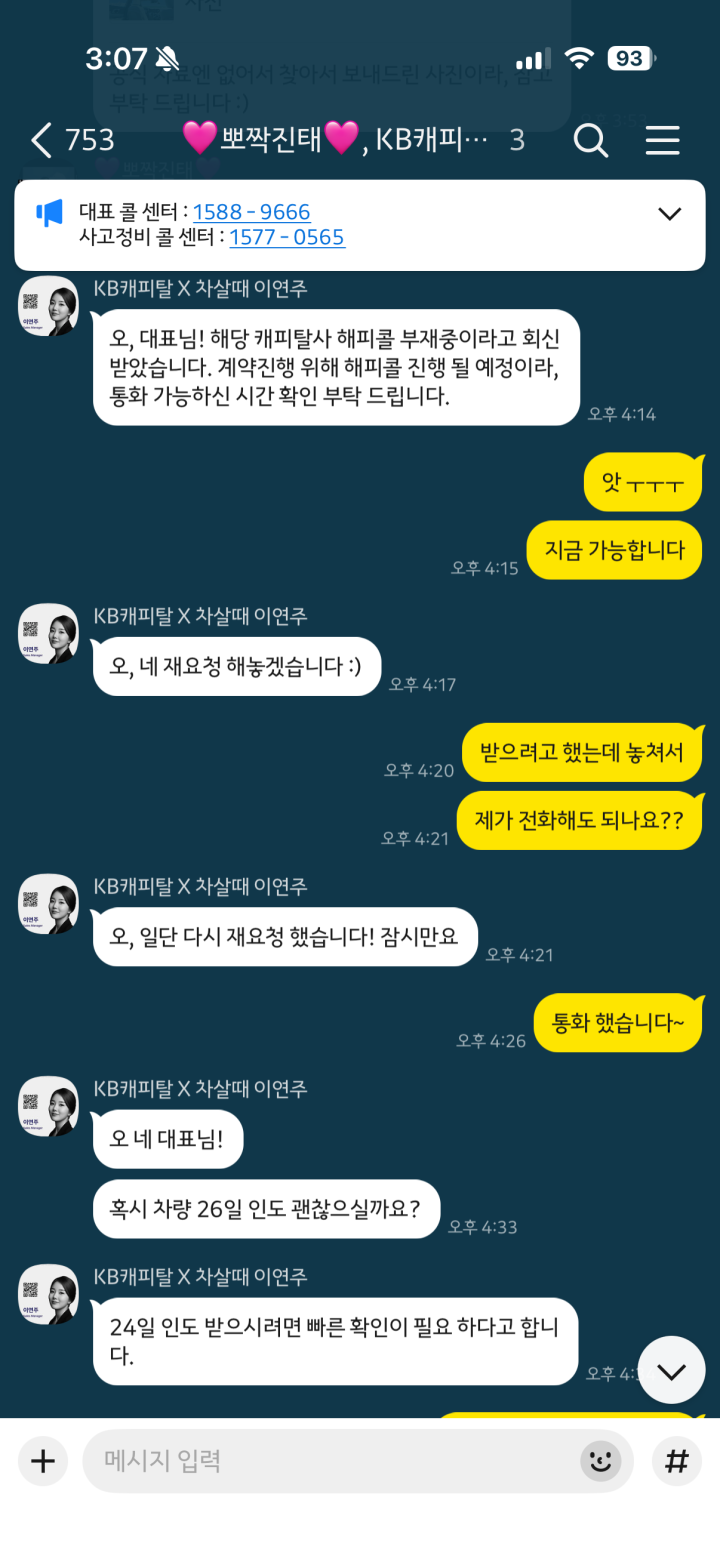Focus the message input field

pos(330,1461)
